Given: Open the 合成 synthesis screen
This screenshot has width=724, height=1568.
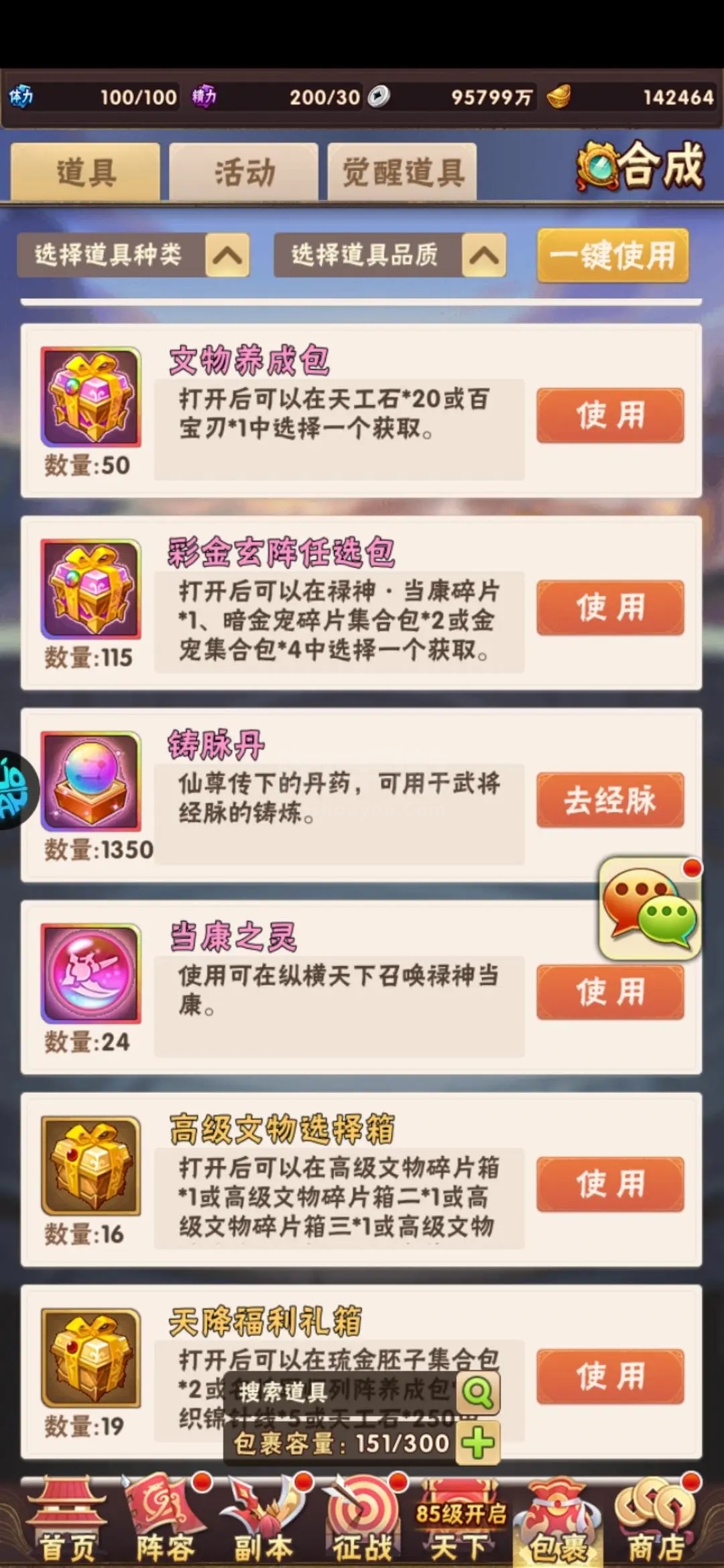Looking at the screenshot, I should [x=641, y=166].
